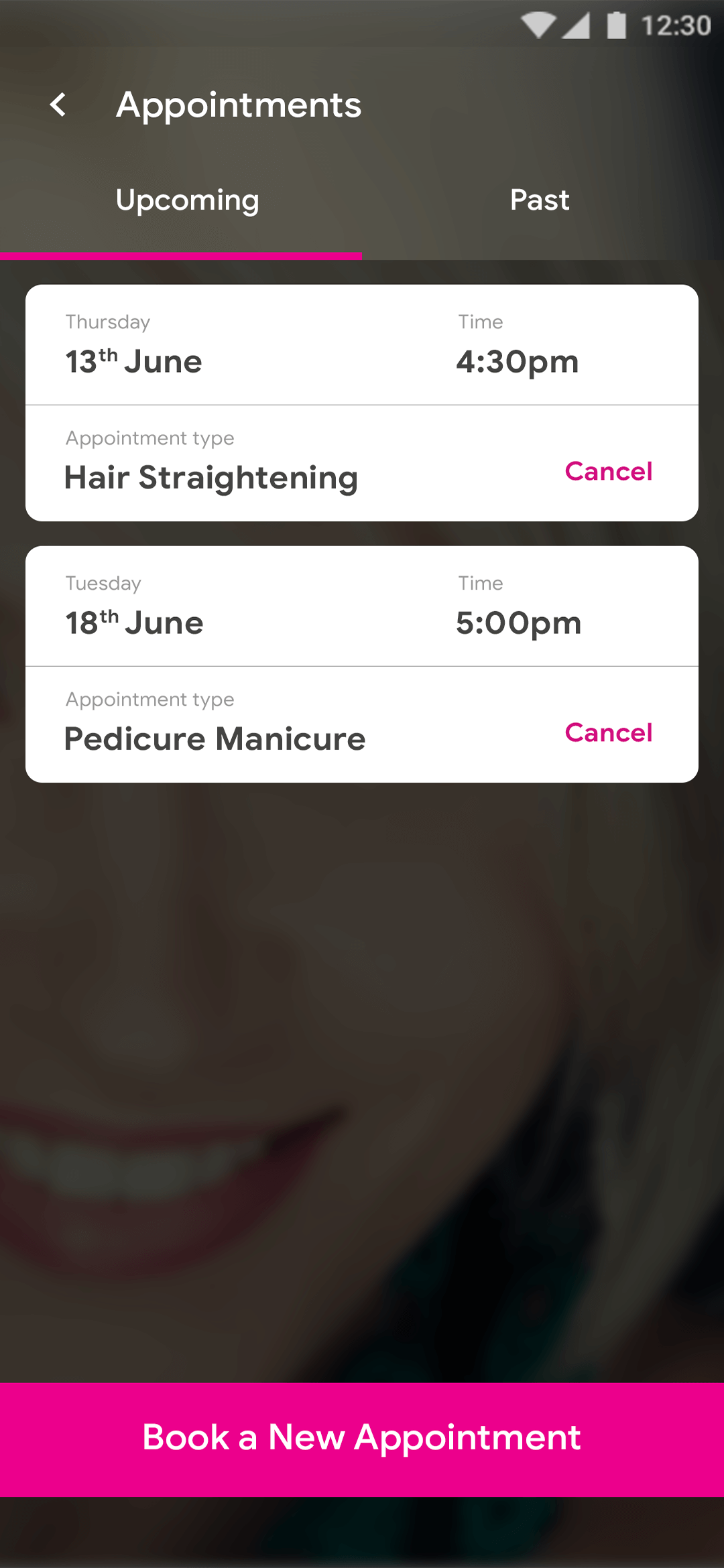
Task: Click the Appointments header title
Action: coord(239,105)
